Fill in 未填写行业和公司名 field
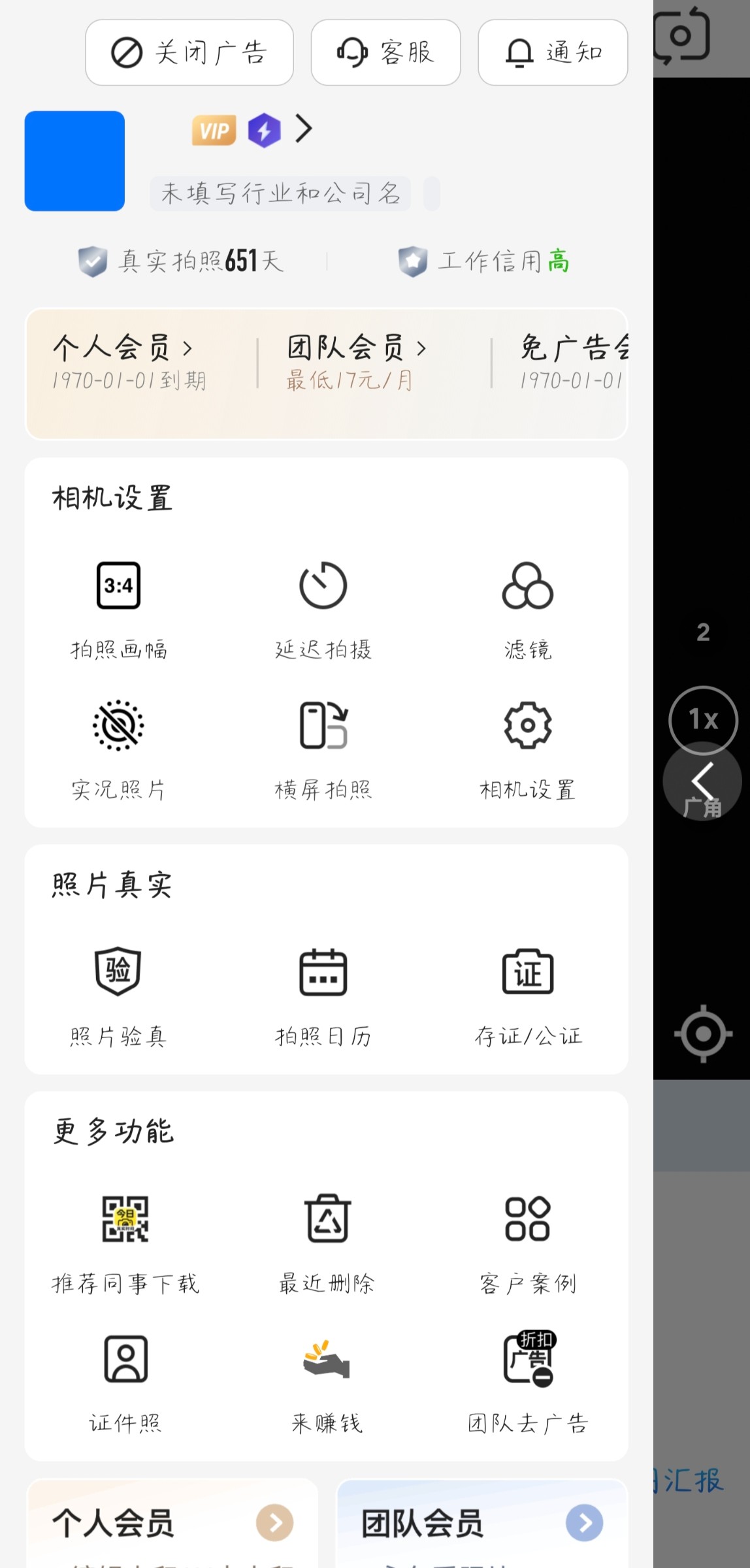This screenshot has width=750, height=1568. 280,193
